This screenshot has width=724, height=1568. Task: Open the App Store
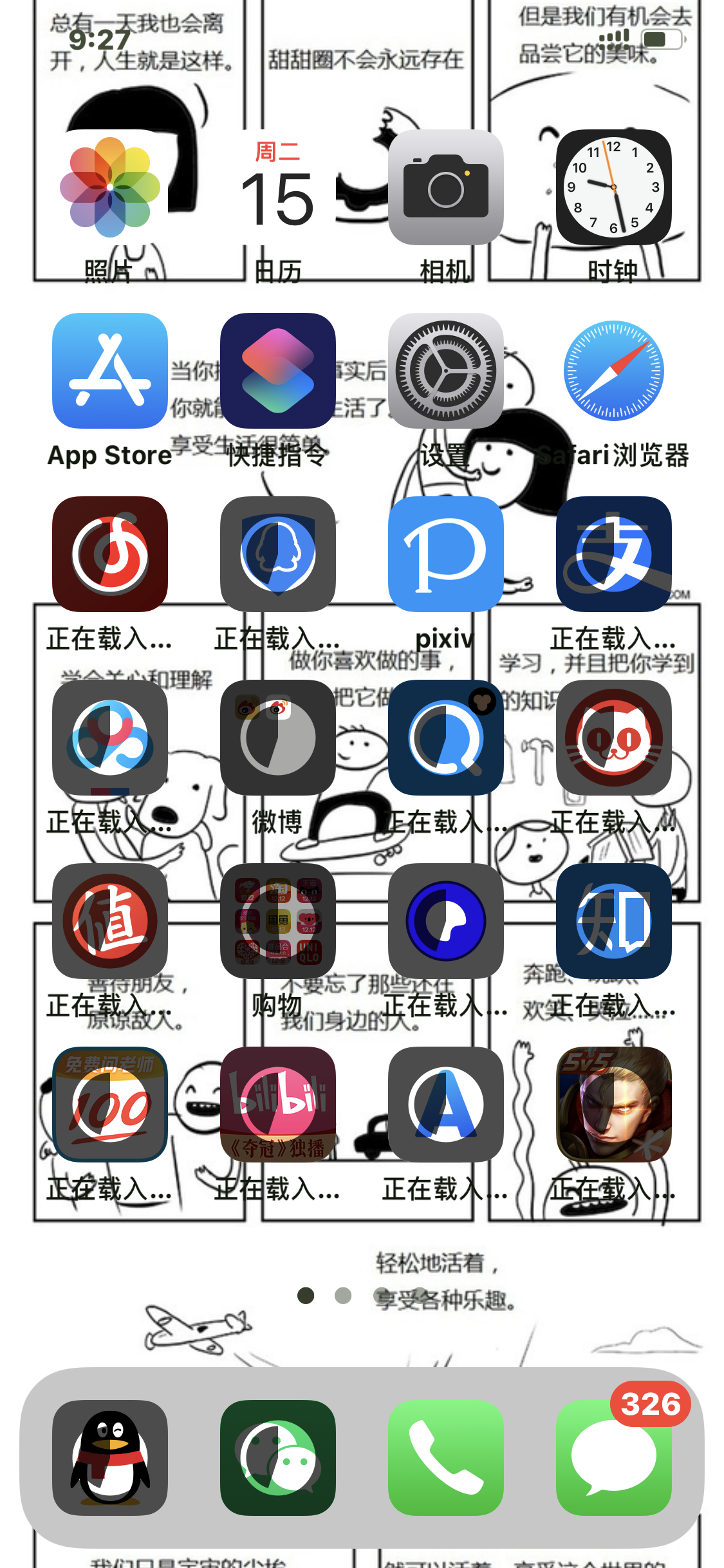110,371
